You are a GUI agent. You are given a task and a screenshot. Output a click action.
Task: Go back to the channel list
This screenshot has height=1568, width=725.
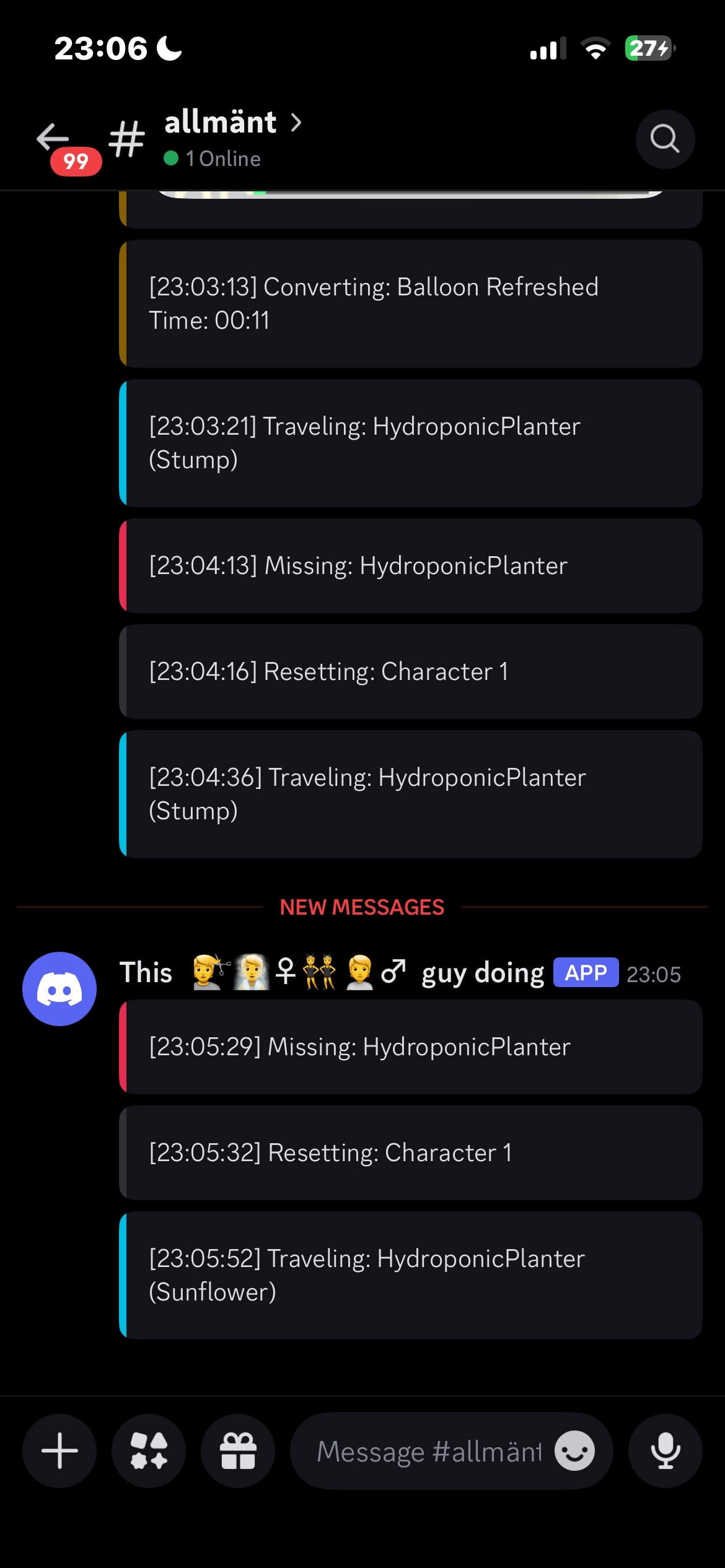tap(54, 138)
